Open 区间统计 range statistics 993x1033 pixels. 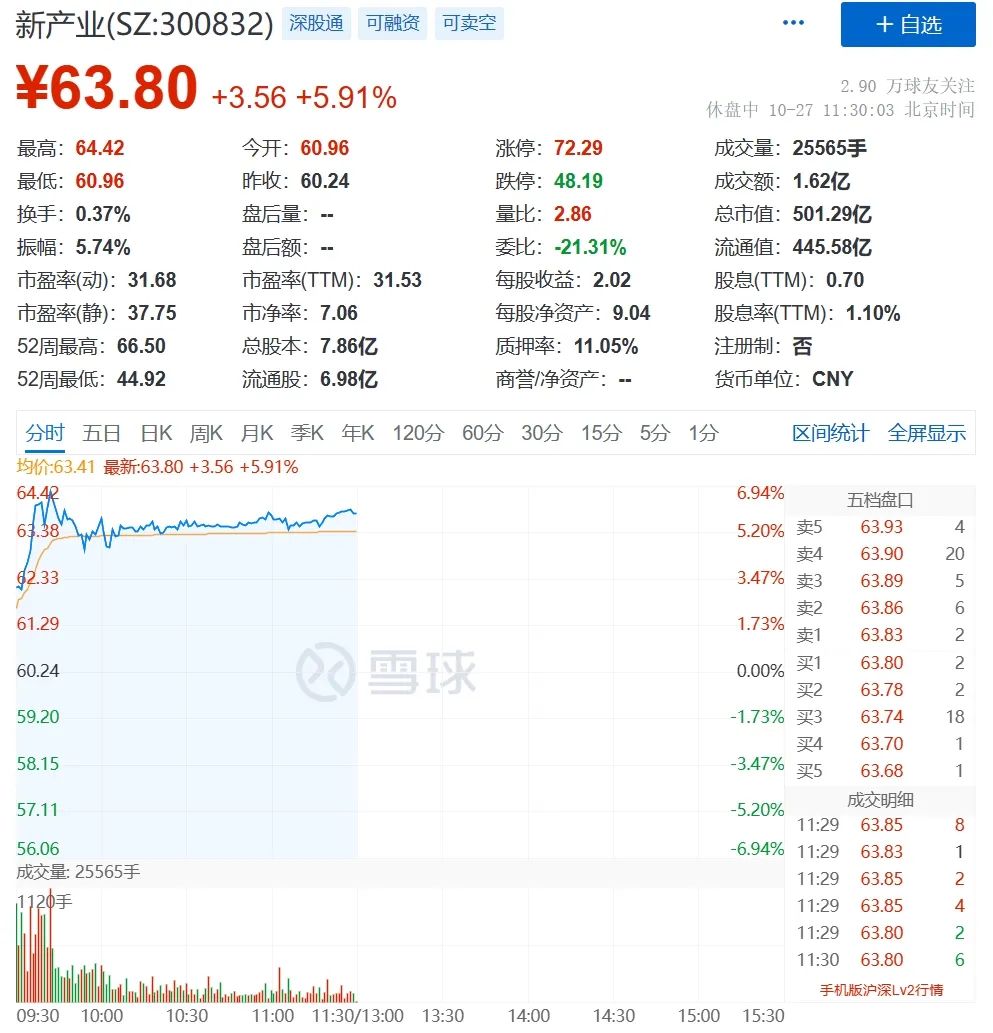coord(831,433)
